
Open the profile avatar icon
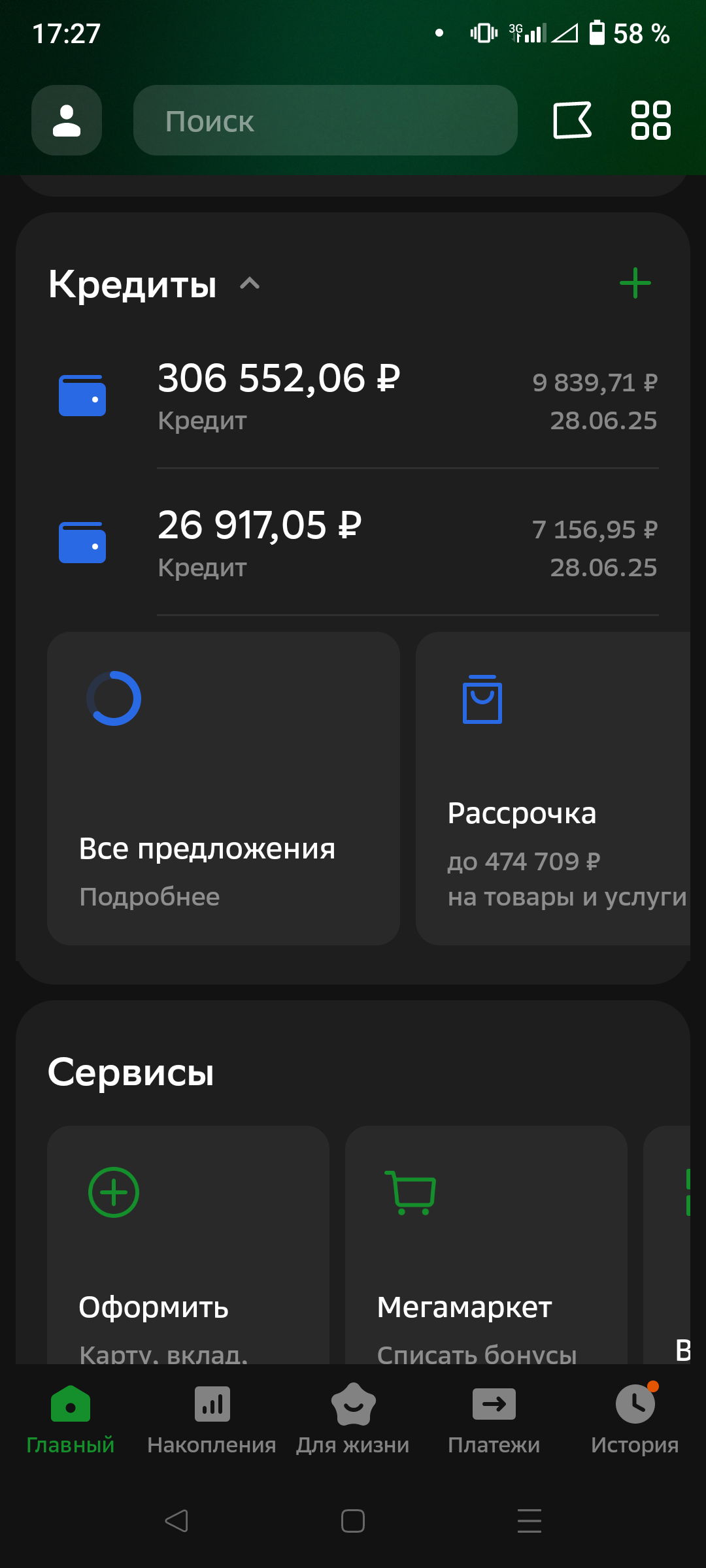(66, 120)
